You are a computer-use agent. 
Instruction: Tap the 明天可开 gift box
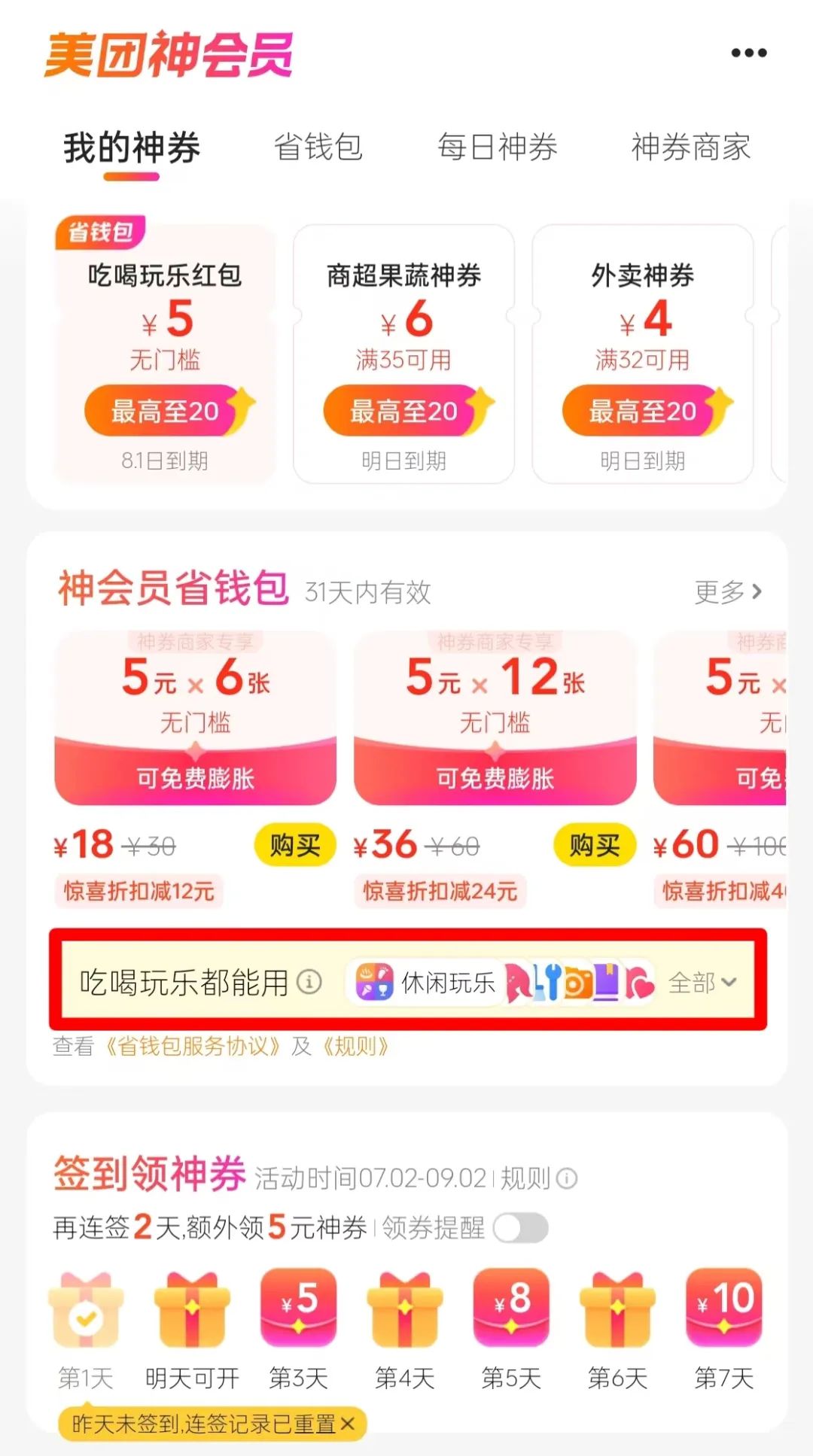pyautogui.click(x=192, y=1311)
